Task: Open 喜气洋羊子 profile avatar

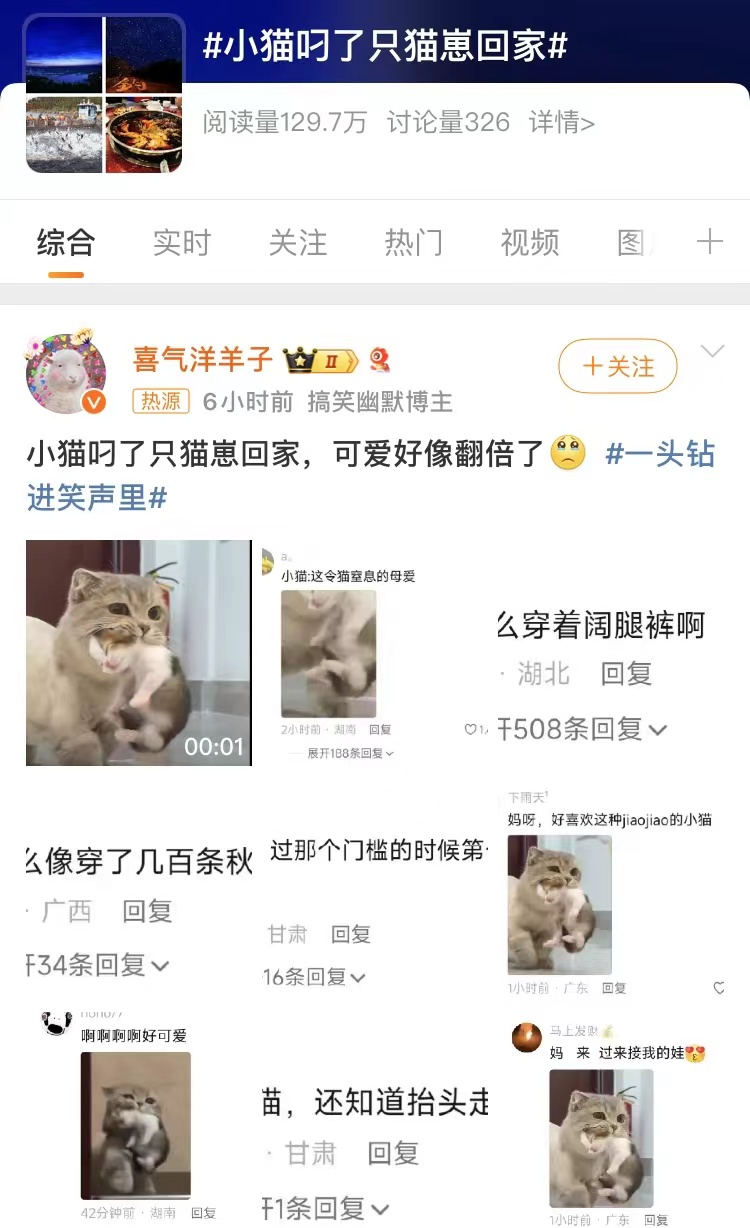Action: point(66,373)
